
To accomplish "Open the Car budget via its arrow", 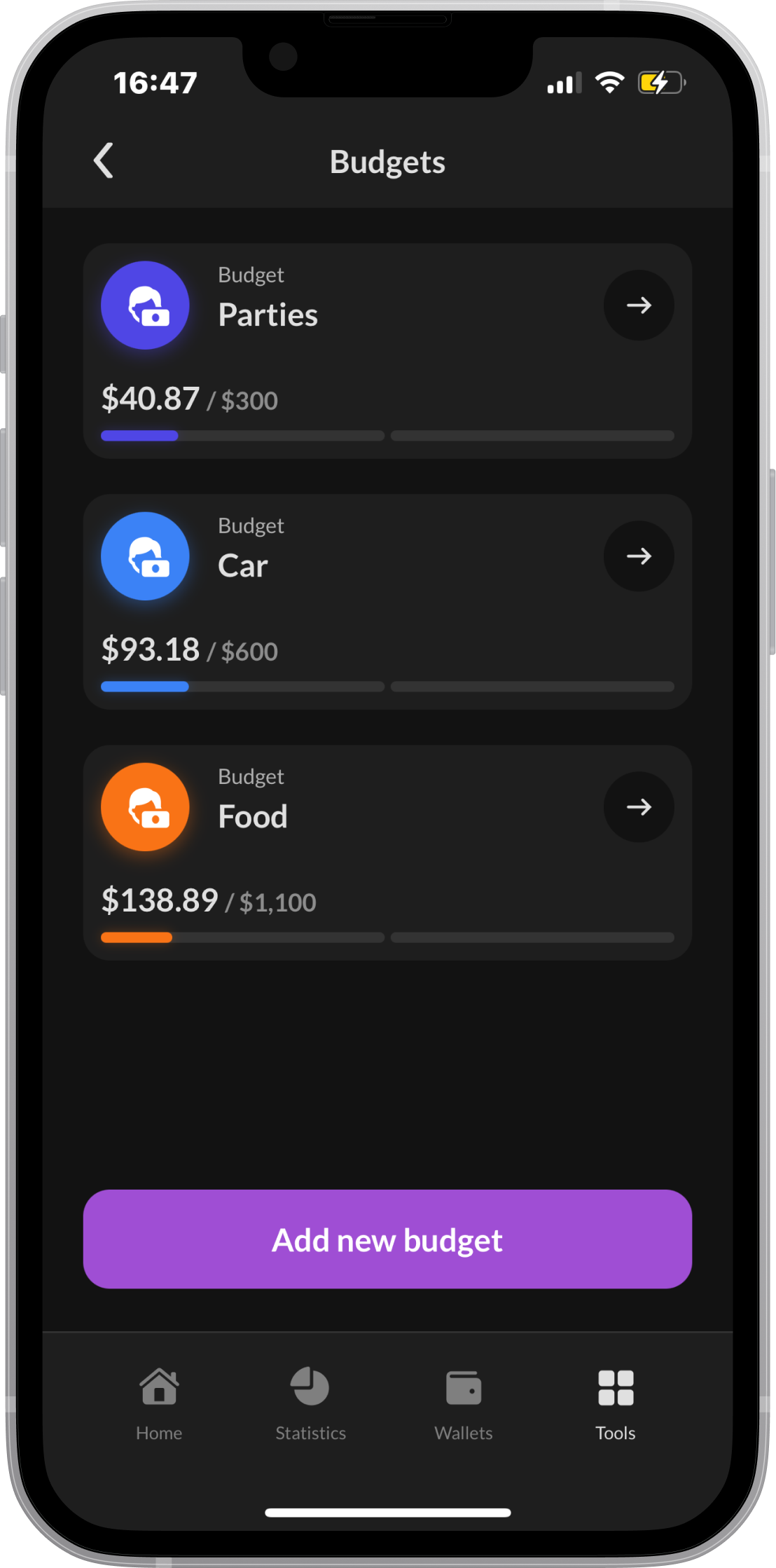I will point(638,556).
